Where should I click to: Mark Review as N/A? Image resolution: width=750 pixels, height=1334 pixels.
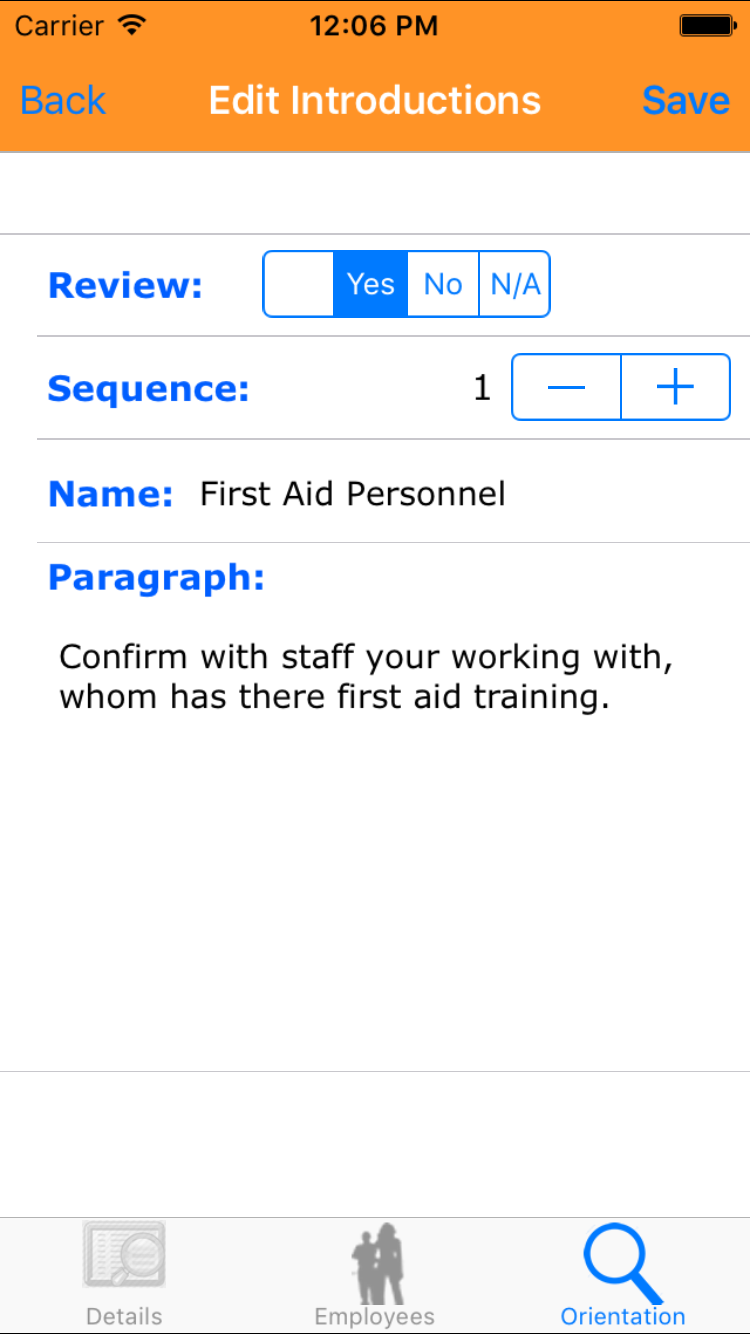click(515, 284)
